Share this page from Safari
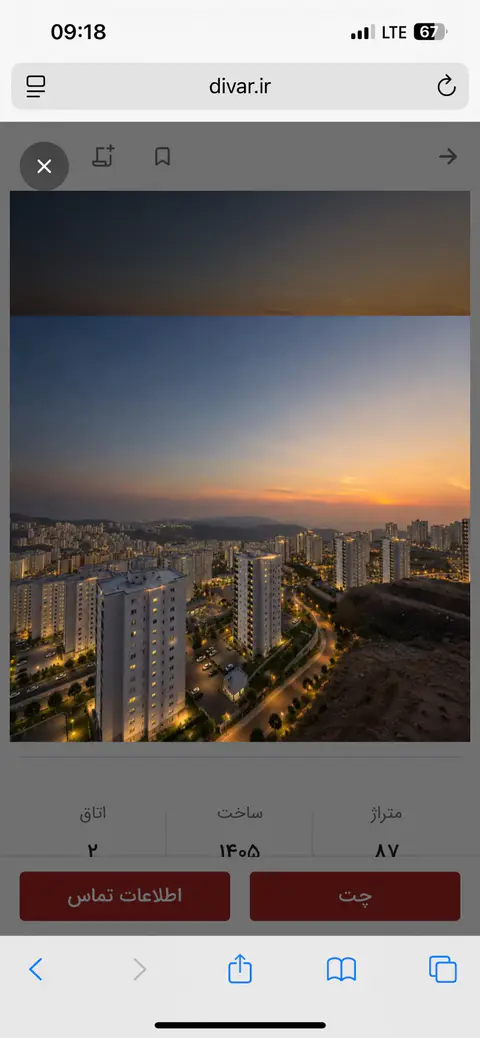 point(240,968)
